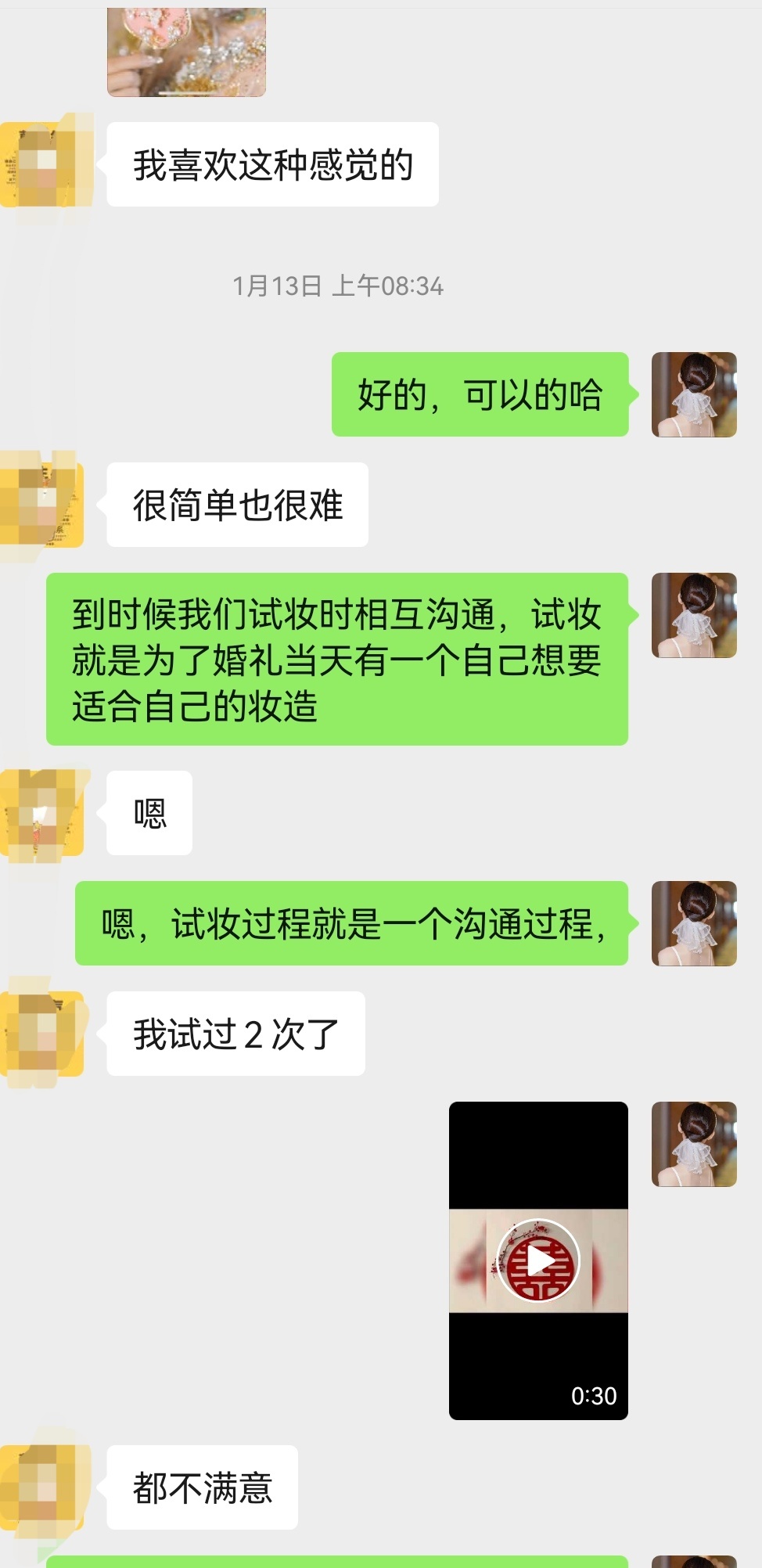The image size is (762, 1568).
Task: Open sender's avatar beside 好的，可以的哈
Action: (x=694, y=394)
